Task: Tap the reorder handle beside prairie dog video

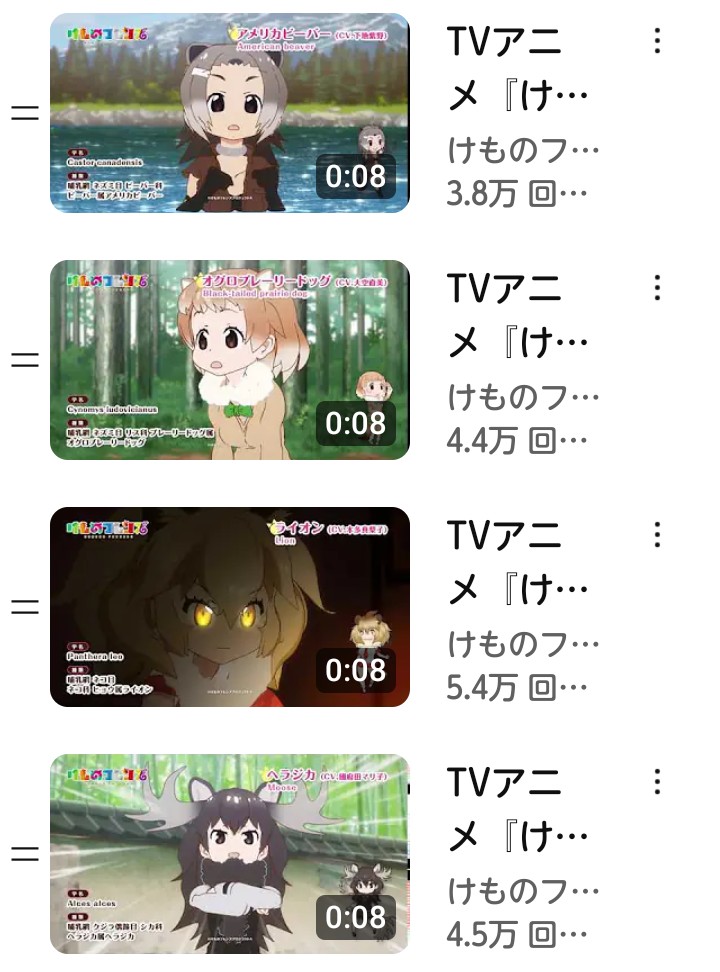Action: (24, 360)
